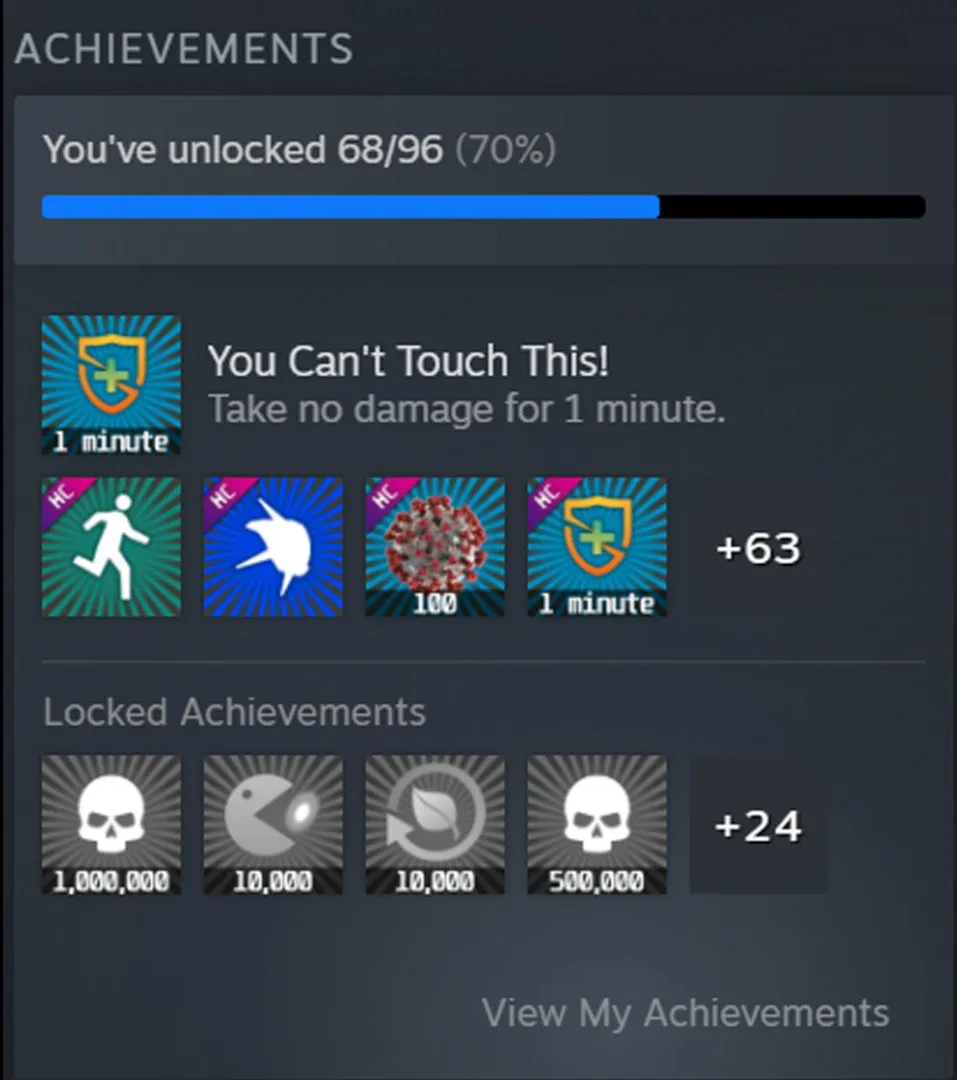Show the +24 more locked achievements

[x=758, y=825]
